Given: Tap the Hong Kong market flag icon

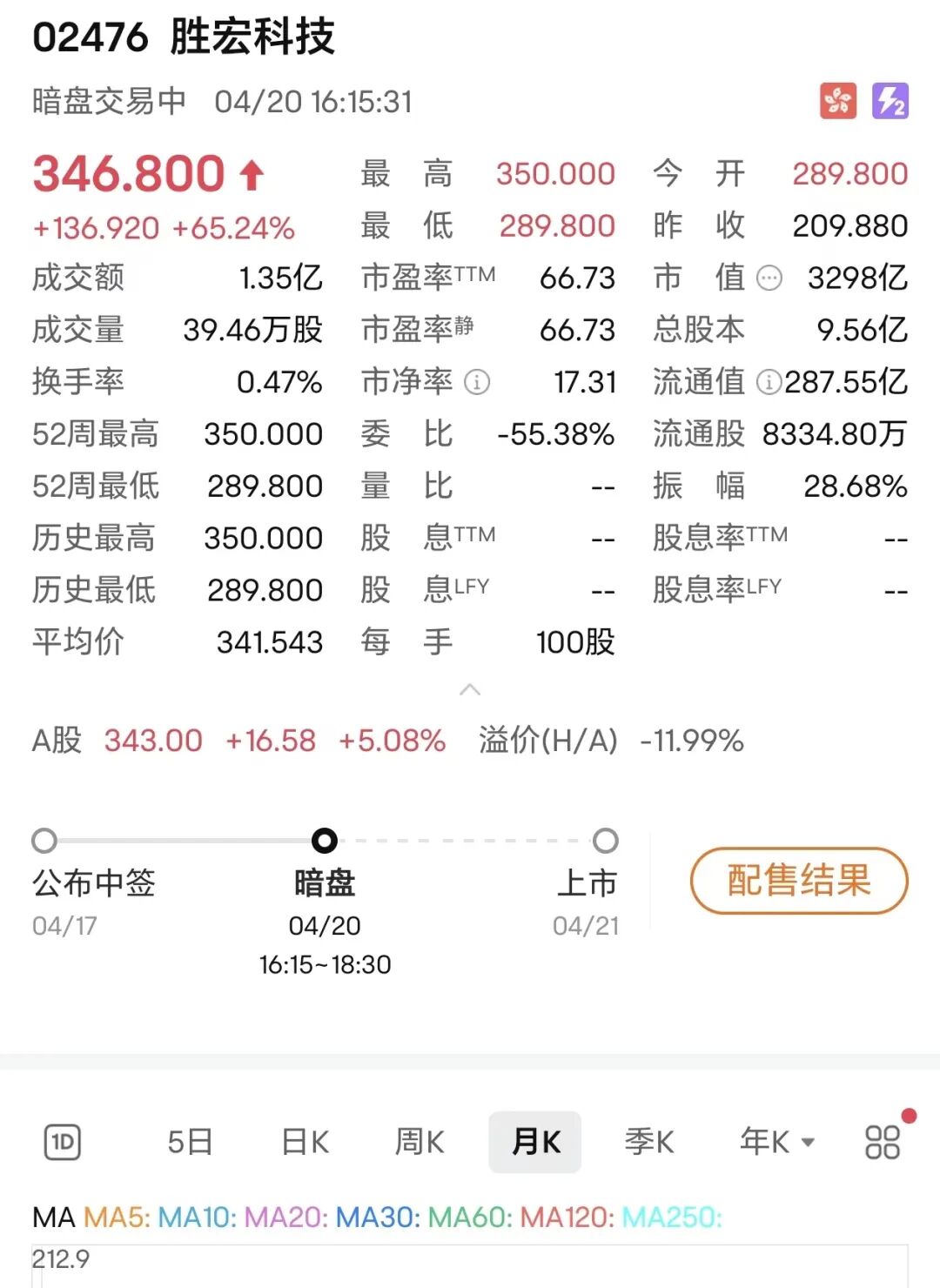Looking at the screenshot, I should (x=838, y=101).
